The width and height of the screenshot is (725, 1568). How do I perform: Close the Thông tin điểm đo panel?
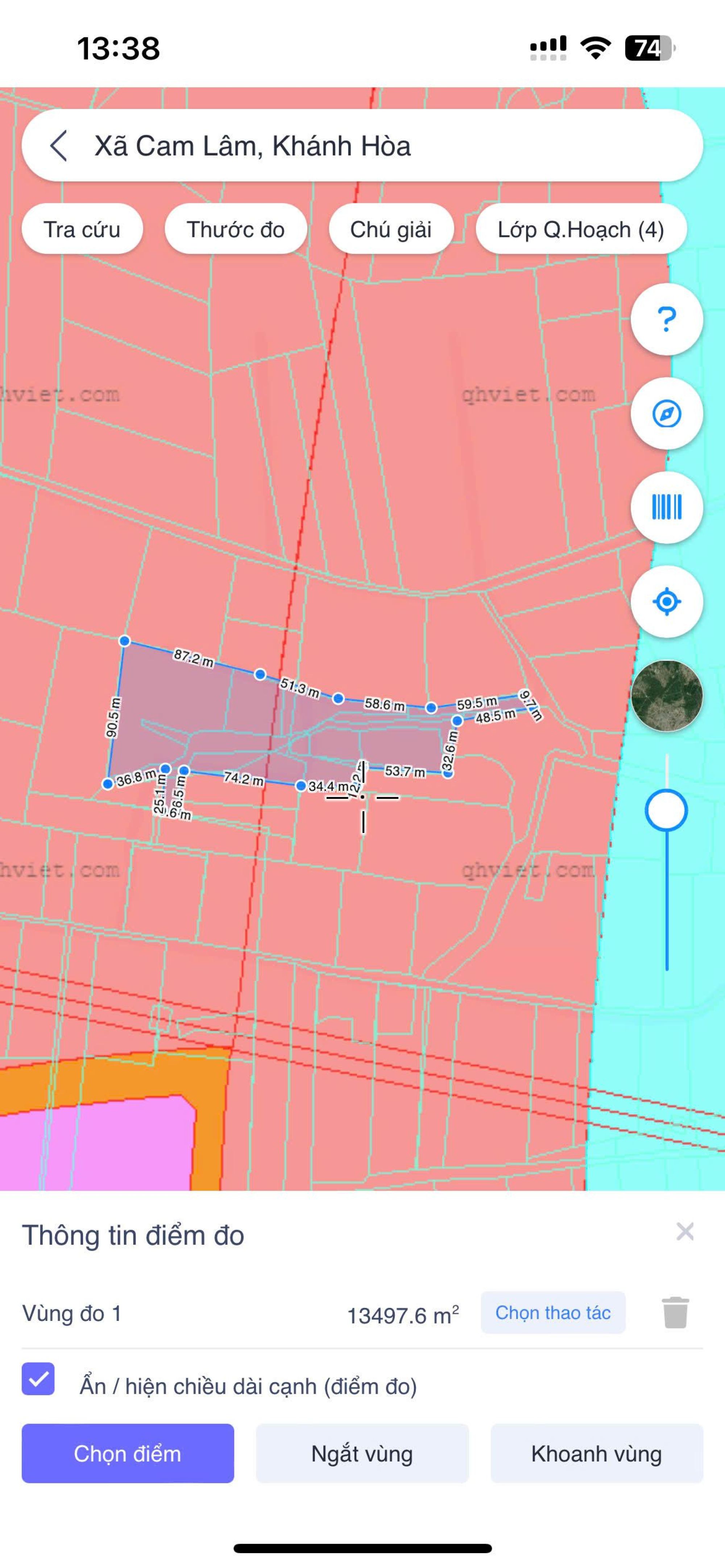tap(685, 1231)
